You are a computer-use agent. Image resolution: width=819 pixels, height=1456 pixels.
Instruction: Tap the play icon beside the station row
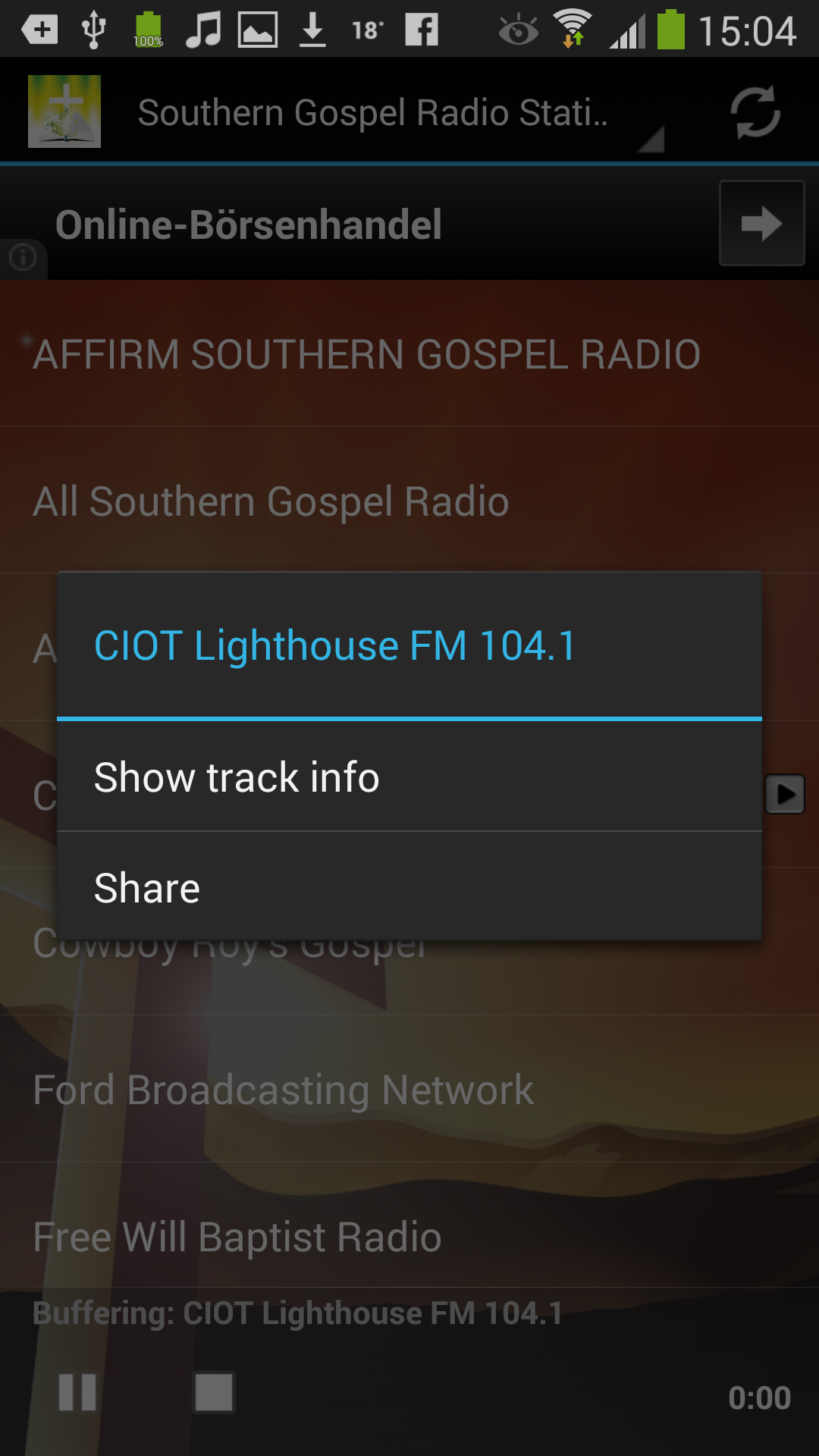pyautogui.click(x=785, y=793)
